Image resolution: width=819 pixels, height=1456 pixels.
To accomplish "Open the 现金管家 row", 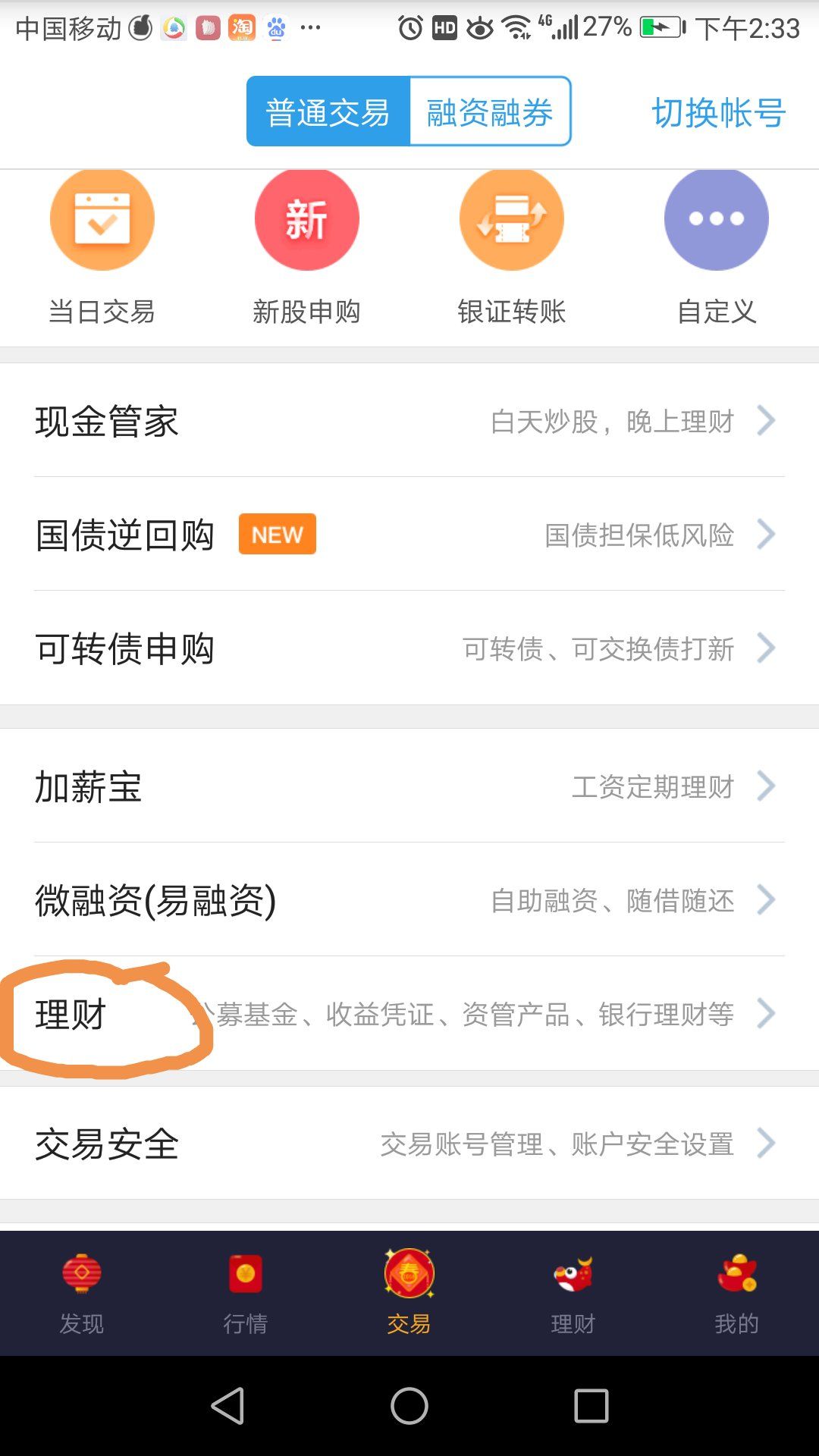I will [409, 421].
